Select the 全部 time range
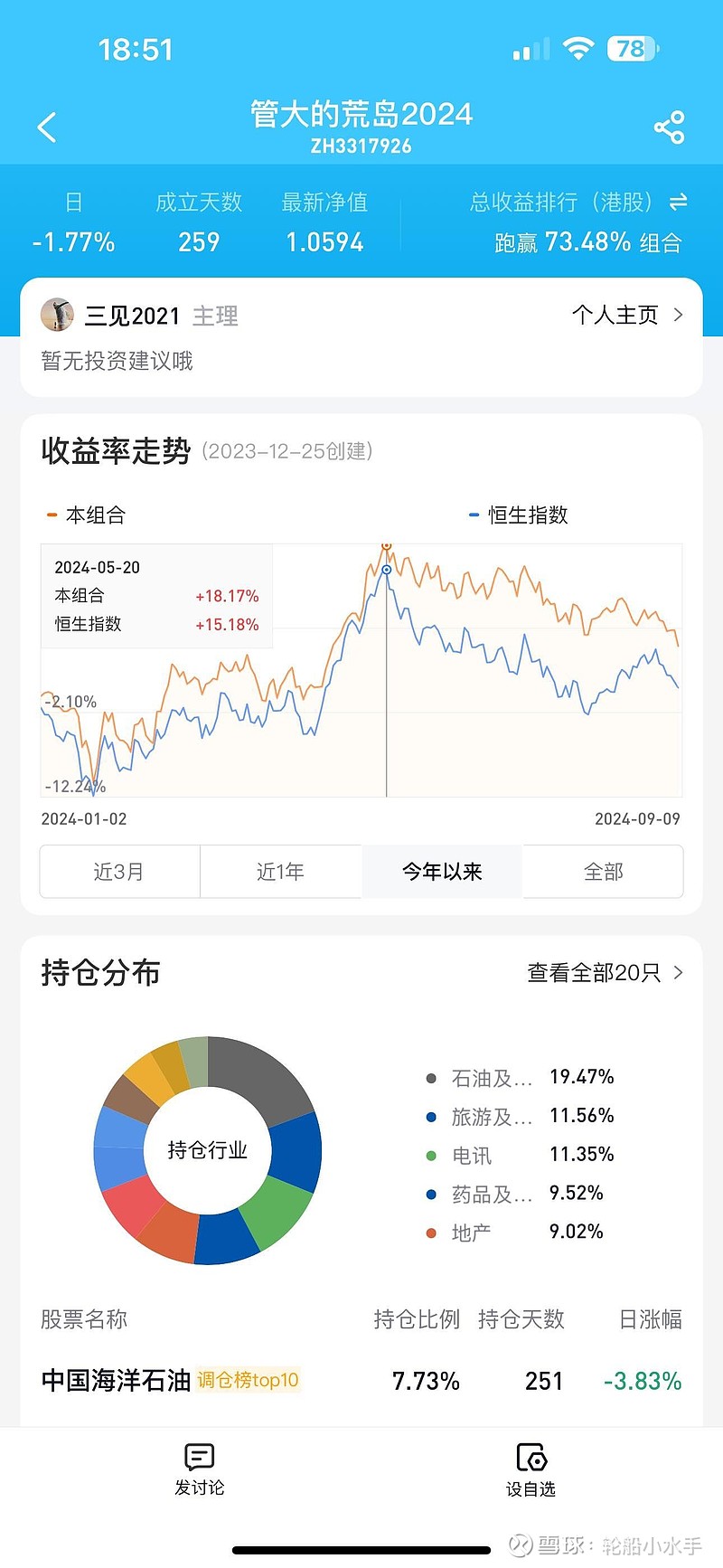The height and width of the screenshot is (1568, 723). point(603,872)
